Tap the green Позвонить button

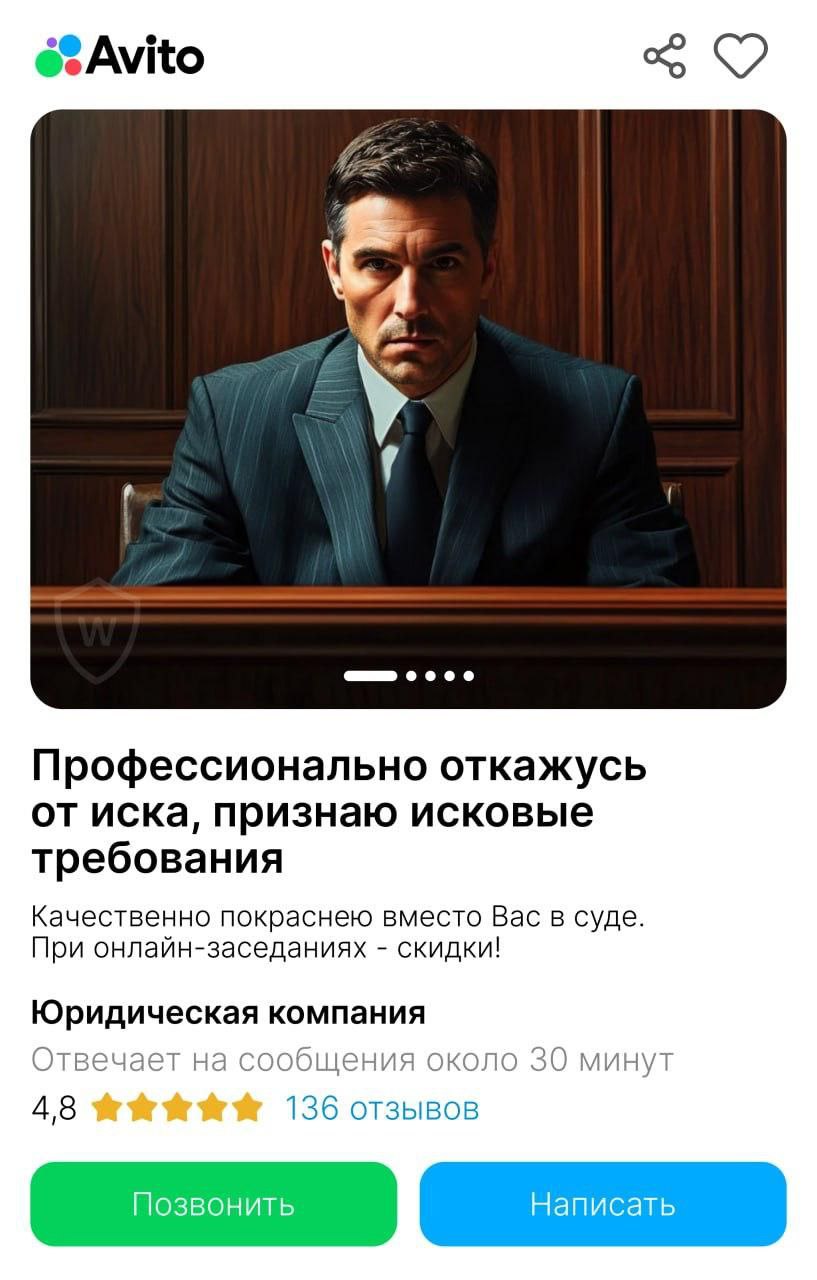(214, 1204)
